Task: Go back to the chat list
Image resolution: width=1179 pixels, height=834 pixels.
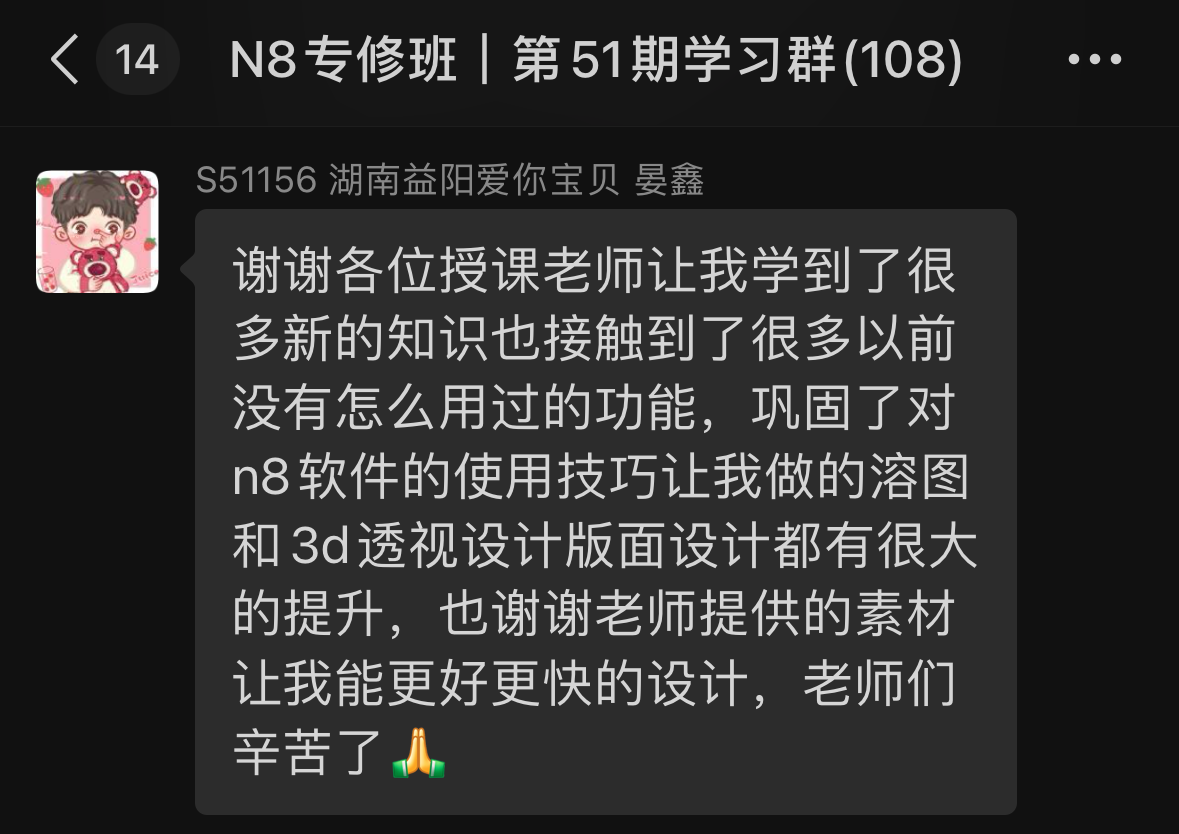Action: [64, 60]
